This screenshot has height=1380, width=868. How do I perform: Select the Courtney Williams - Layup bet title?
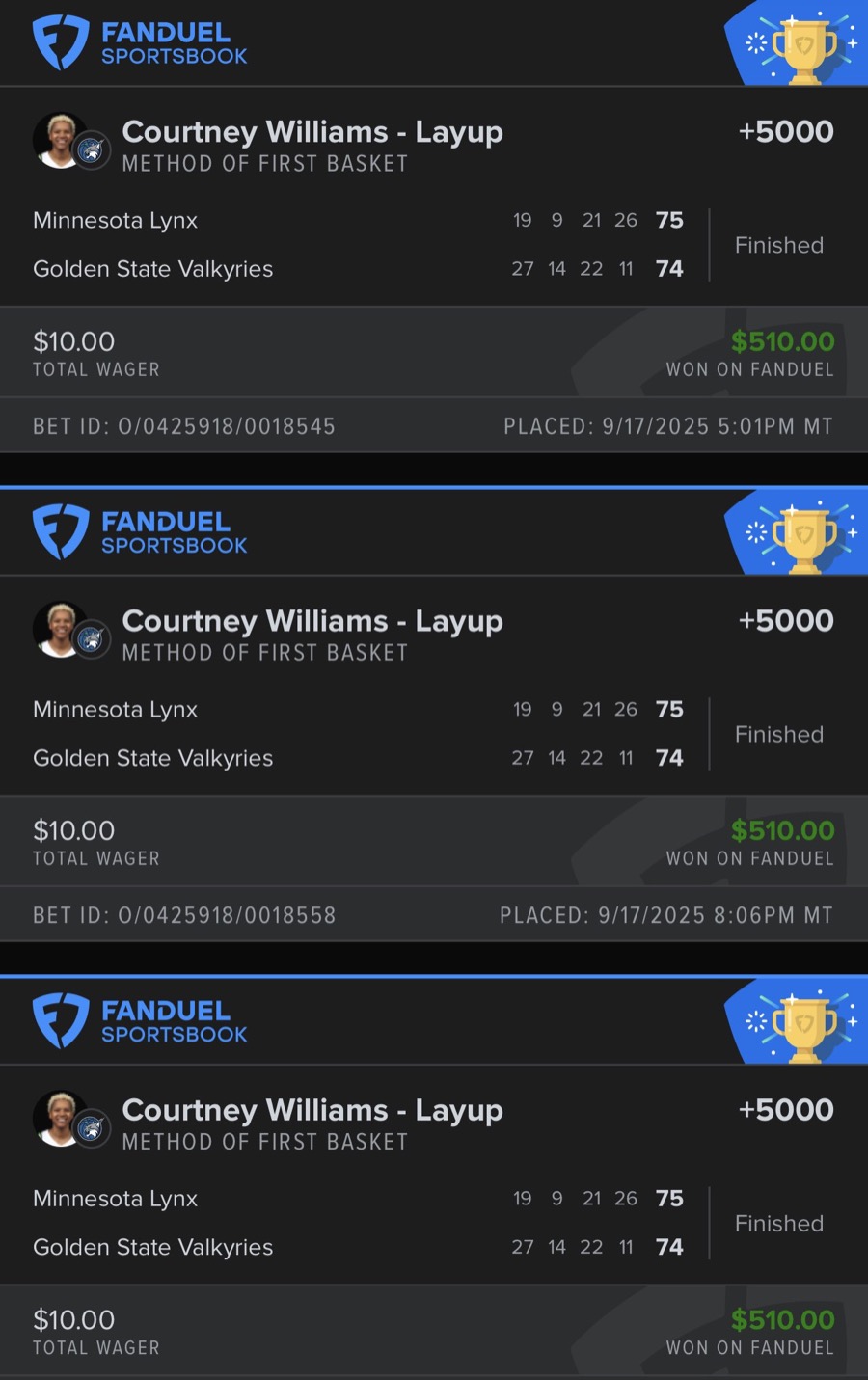[312, 131]
